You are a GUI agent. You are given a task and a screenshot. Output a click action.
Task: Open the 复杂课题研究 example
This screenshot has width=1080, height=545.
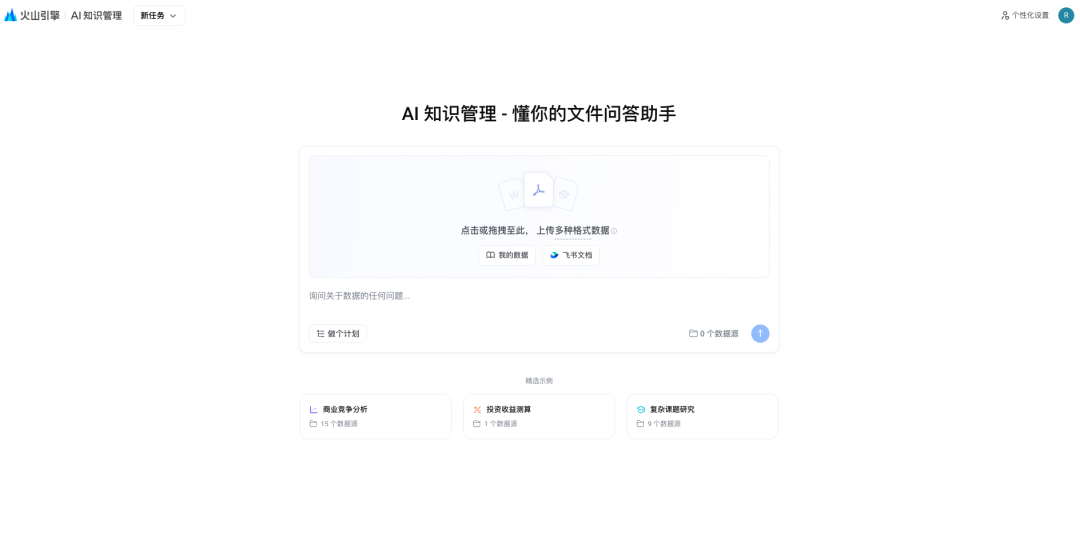(702, 416)
